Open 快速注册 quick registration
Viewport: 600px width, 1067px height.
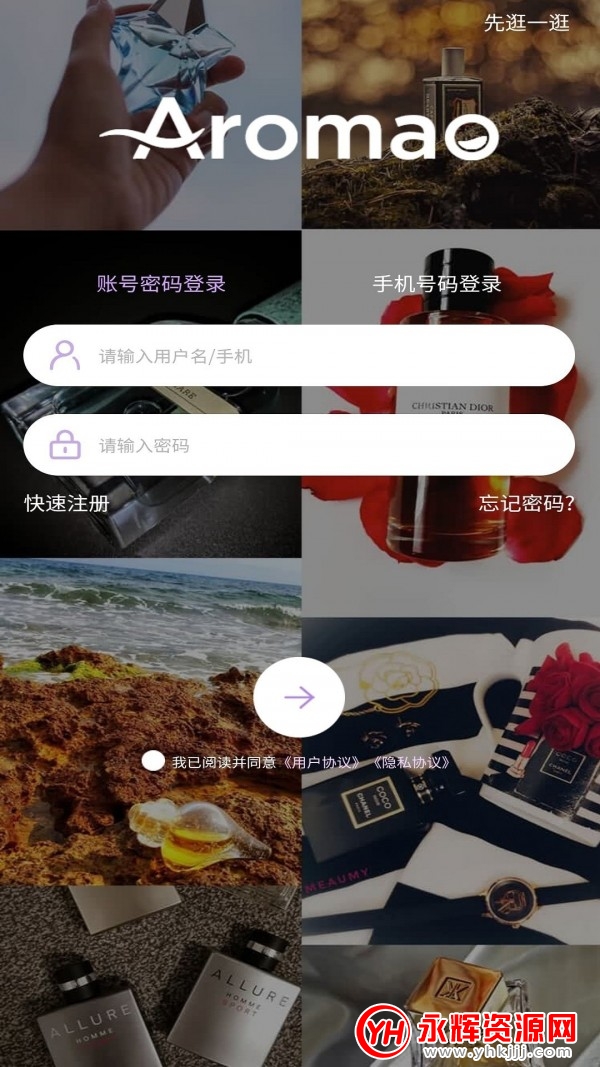67,503
